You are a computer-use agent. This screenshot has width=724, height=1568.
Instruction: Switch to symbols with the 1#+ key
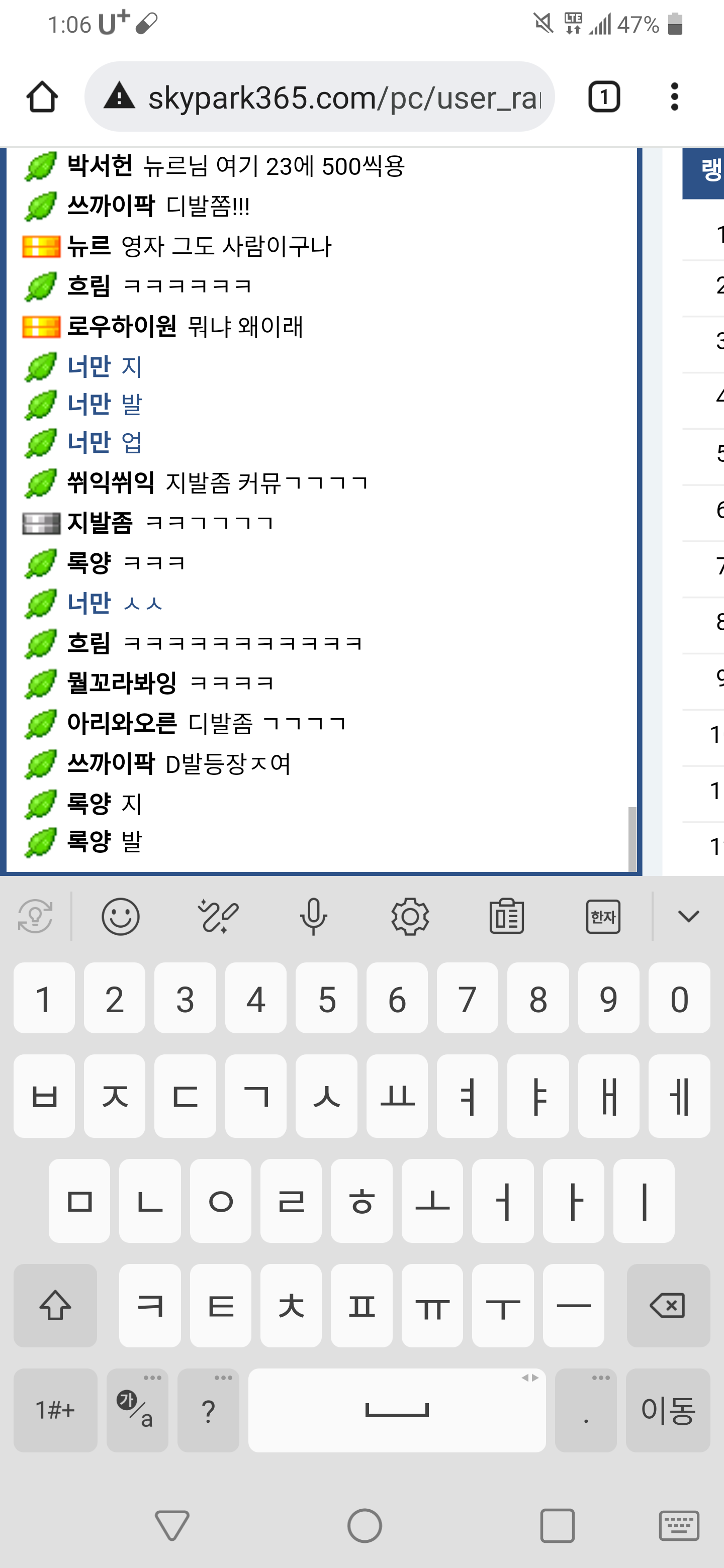[55, 1410]
